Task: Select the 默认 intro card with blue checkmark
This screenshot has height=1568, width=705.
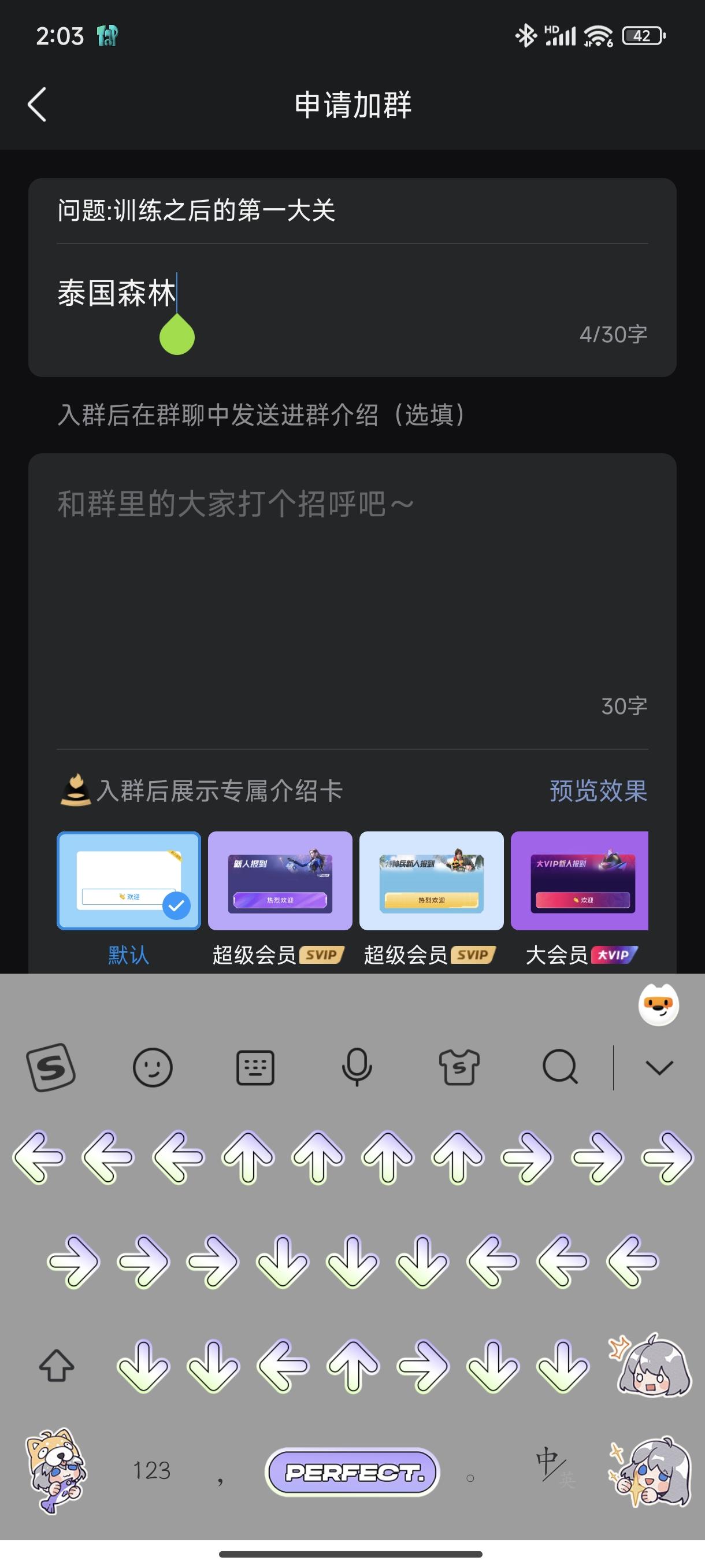Action: pyautogui.click(x=128, y=881)
